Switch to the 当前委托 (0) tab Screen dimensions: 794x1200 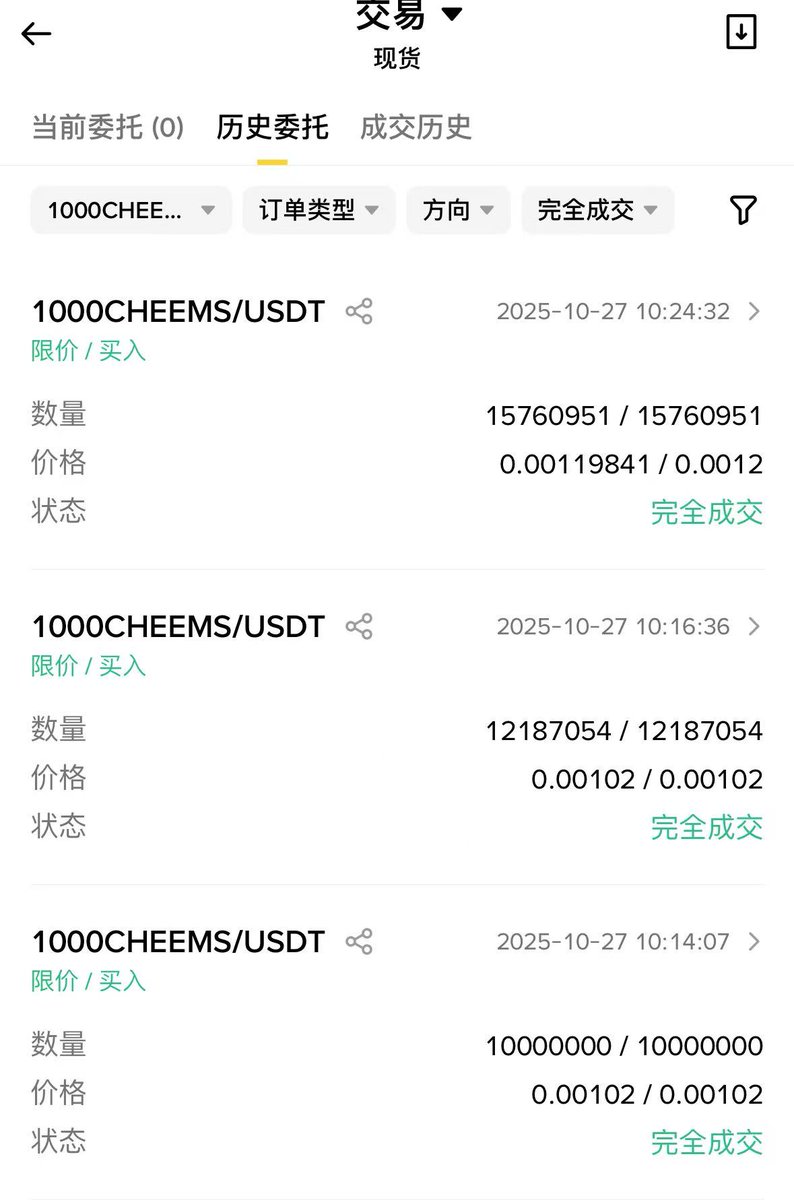[x=108, y=128]
